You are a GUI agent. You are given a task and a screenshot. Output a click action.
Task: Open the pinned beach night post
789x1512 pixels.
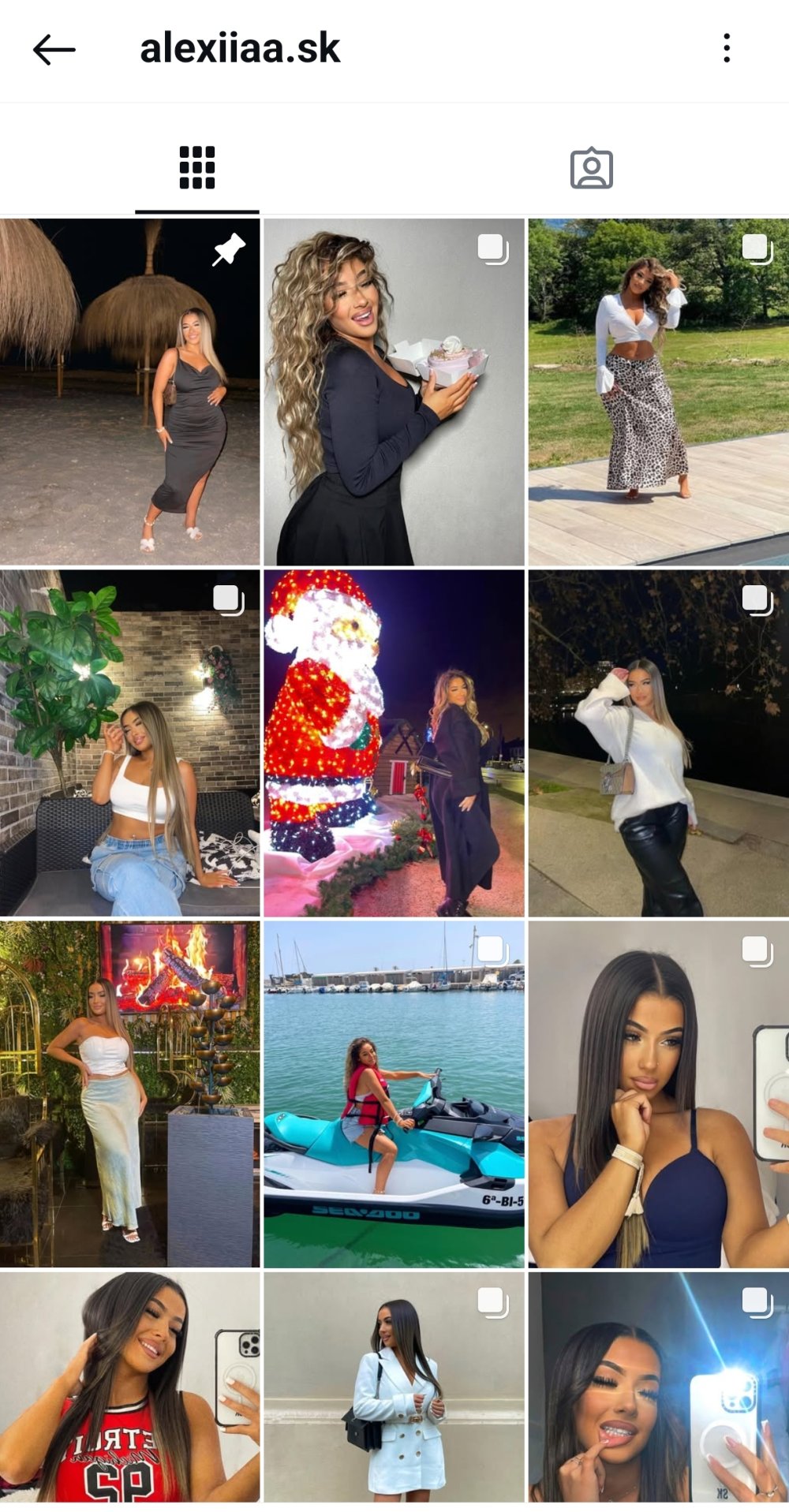point(129,392)
